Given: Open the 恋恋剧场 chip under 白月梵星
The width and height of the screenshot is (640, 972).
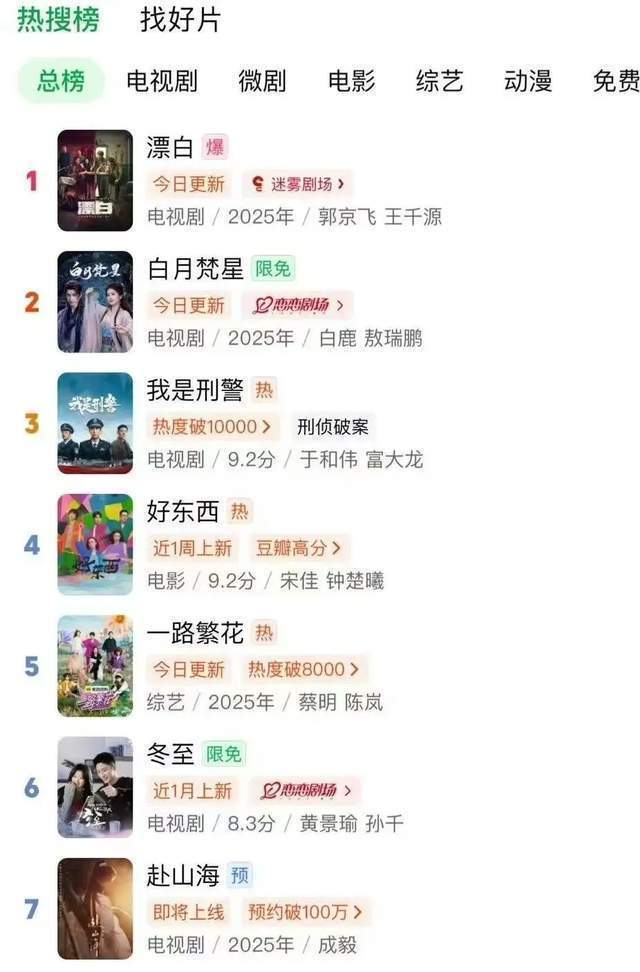Looking at the screenshot, I should [x=298, y=305].
